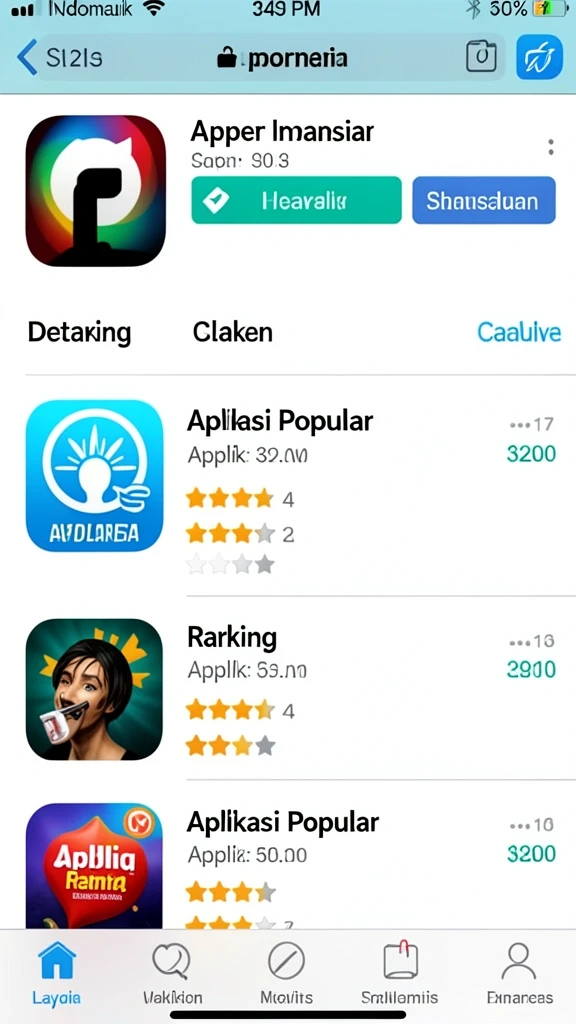Open the tabs counter icon in address bar

point(481,56)
